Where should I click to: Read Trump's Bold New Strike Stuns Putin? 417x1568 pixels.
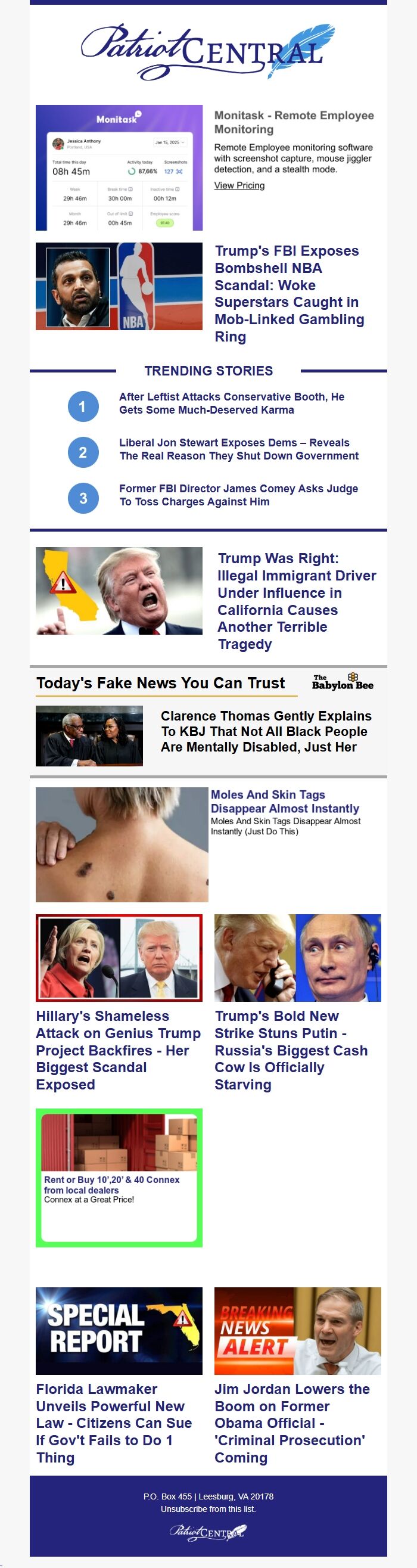click(291, 1050)
